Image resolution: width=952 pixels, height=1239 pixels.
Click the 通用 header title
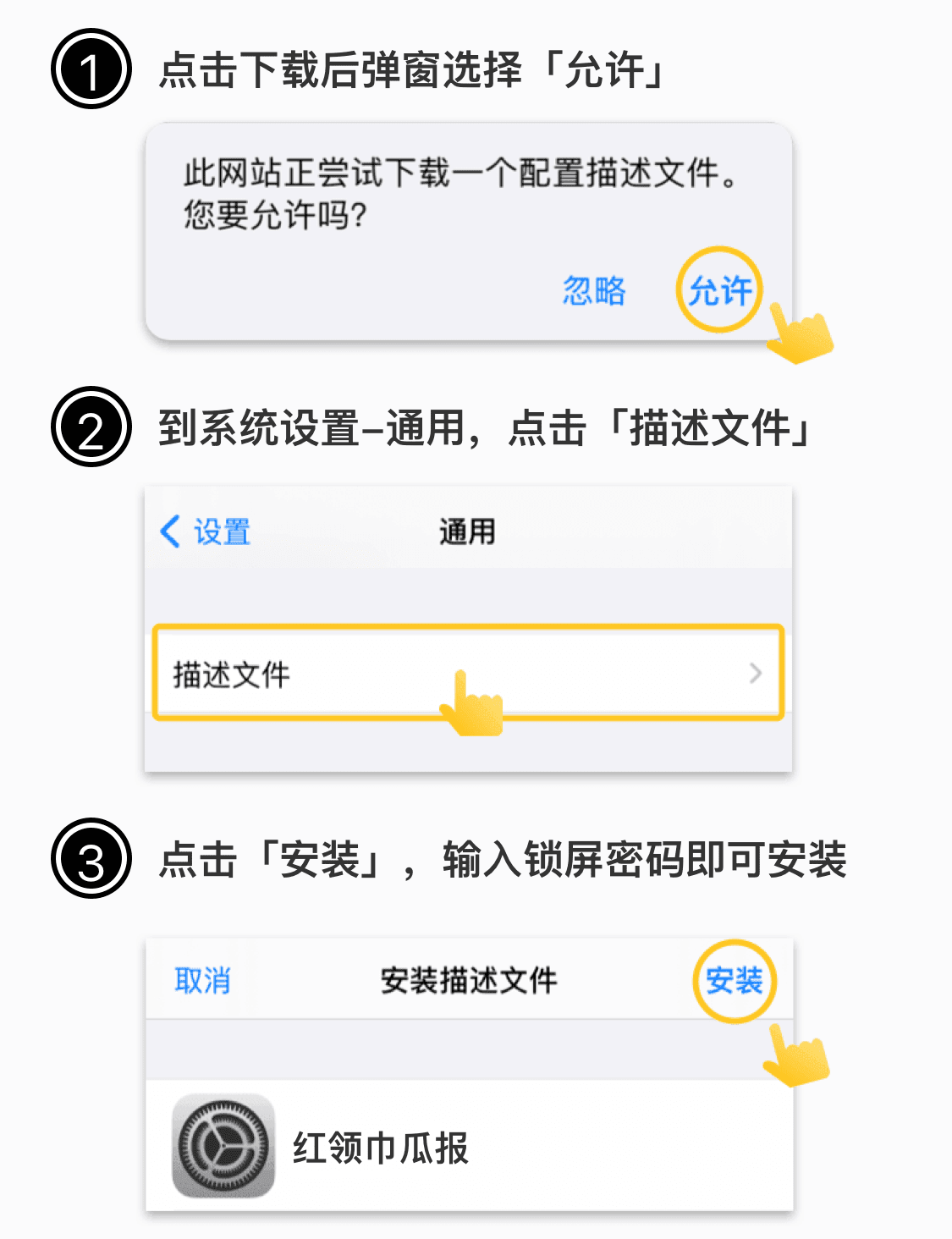tap(468, 531)
